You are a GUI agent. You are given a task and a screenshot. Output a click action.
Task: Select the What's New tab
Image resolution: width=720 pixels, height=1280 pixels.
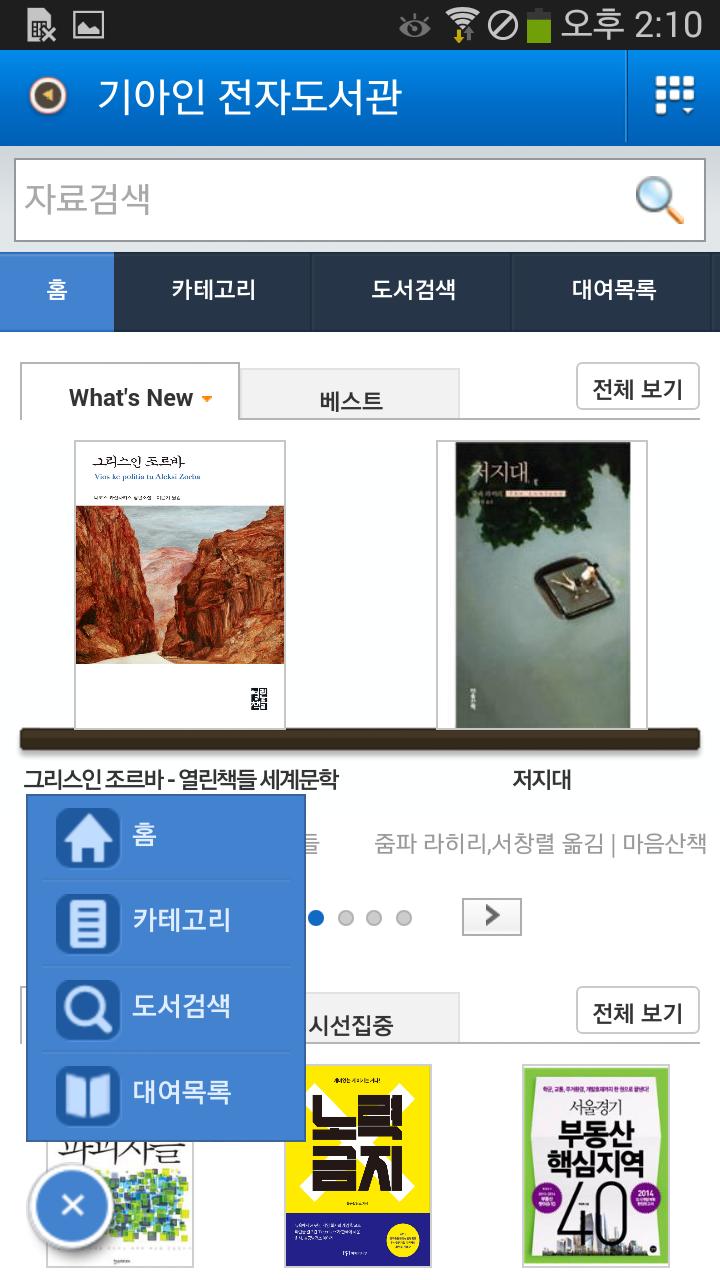(x=131, y=397)
